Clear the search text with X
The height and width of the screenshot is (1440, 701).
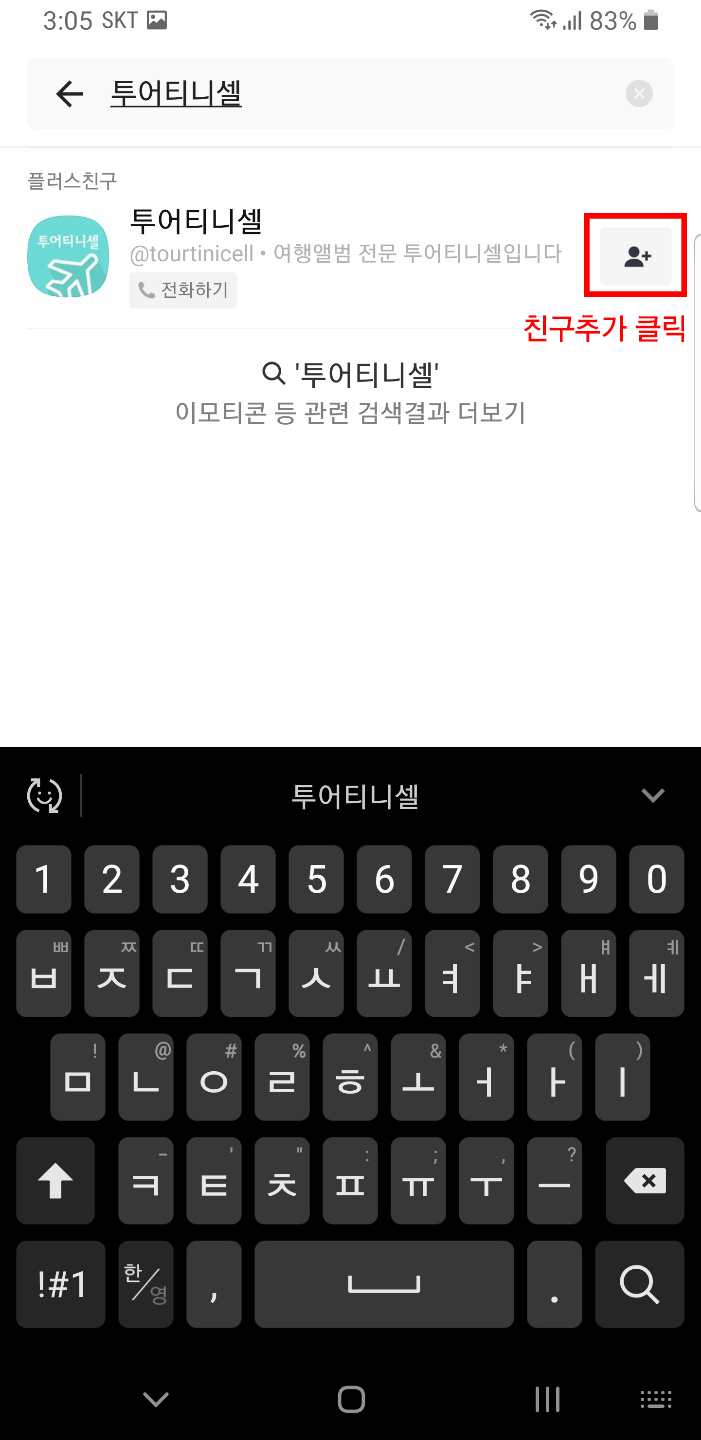click(x=639, y=94)
